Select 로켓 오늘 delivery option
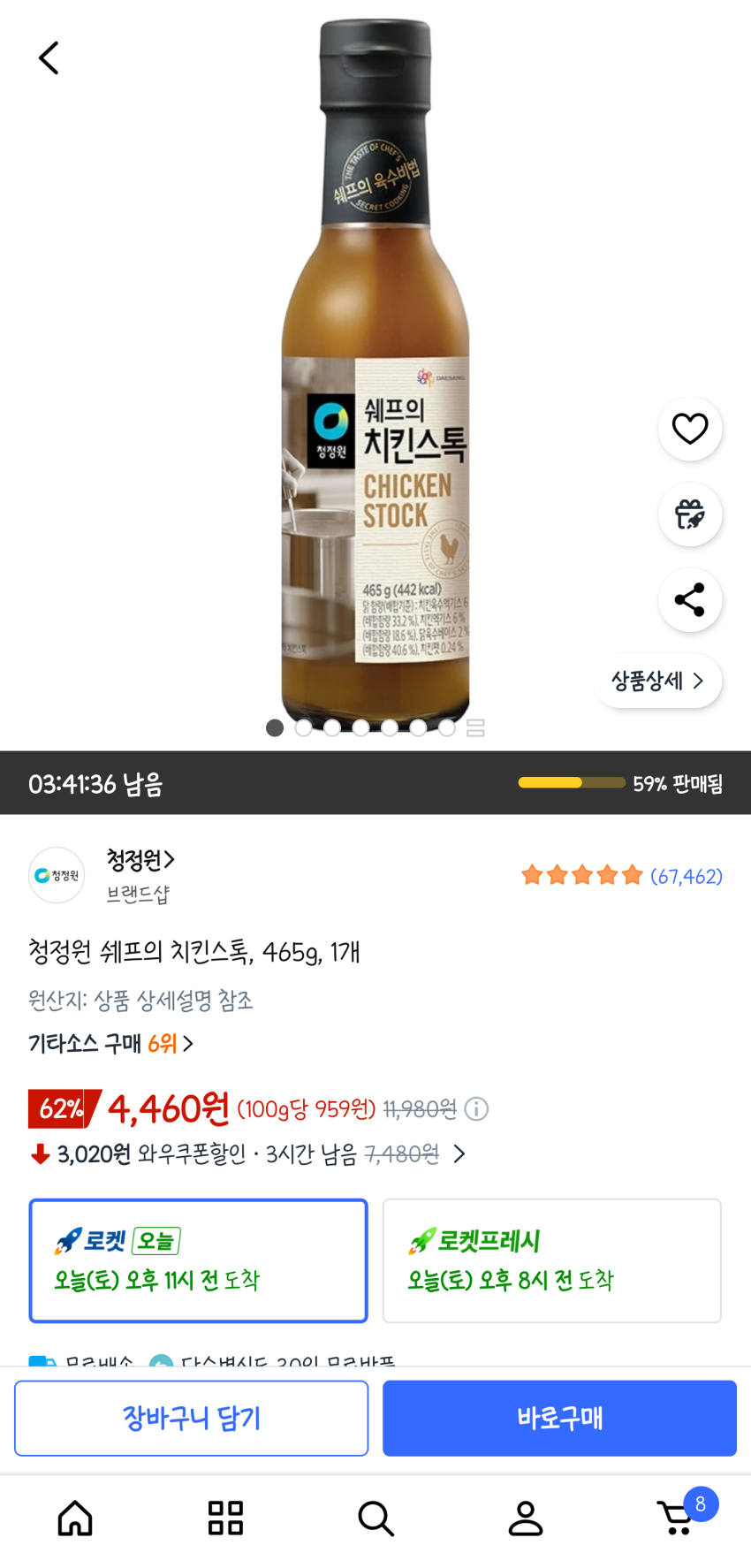This screenshot has width=751, height=1568. click(x=198, y=1260)
